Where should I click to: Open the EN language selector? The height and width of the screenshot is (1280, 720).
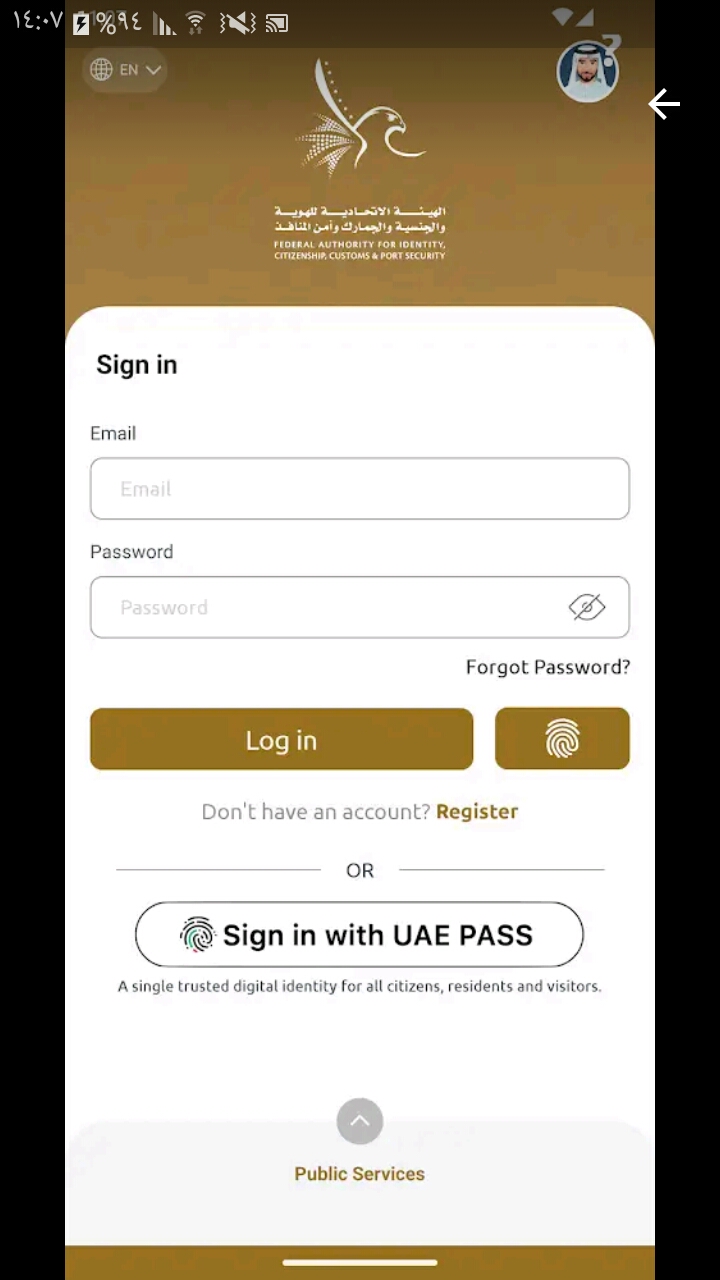pyautogui.click(x=125, y=70)
